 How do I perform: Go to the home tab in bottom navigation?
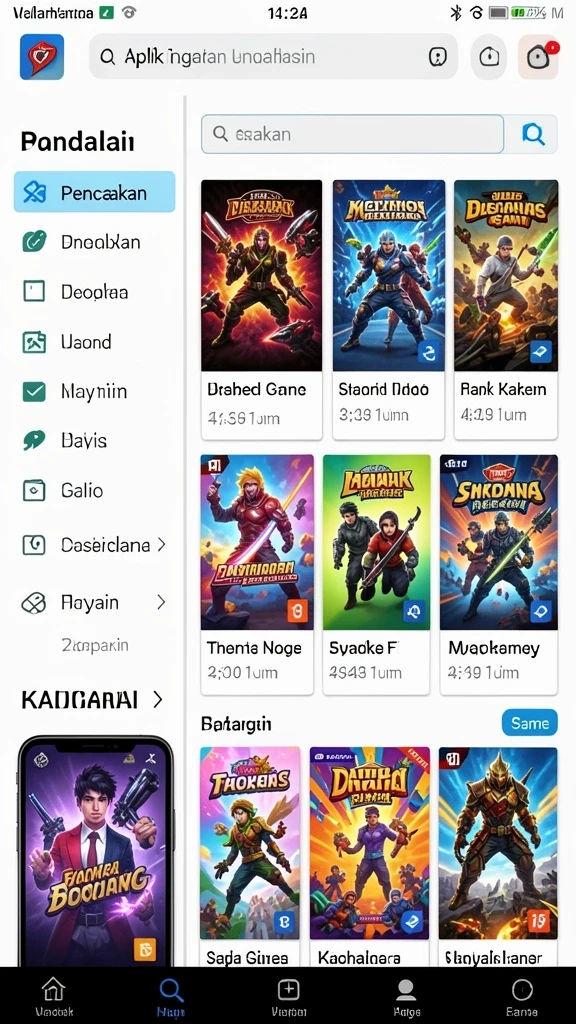(x=54, y=996)
